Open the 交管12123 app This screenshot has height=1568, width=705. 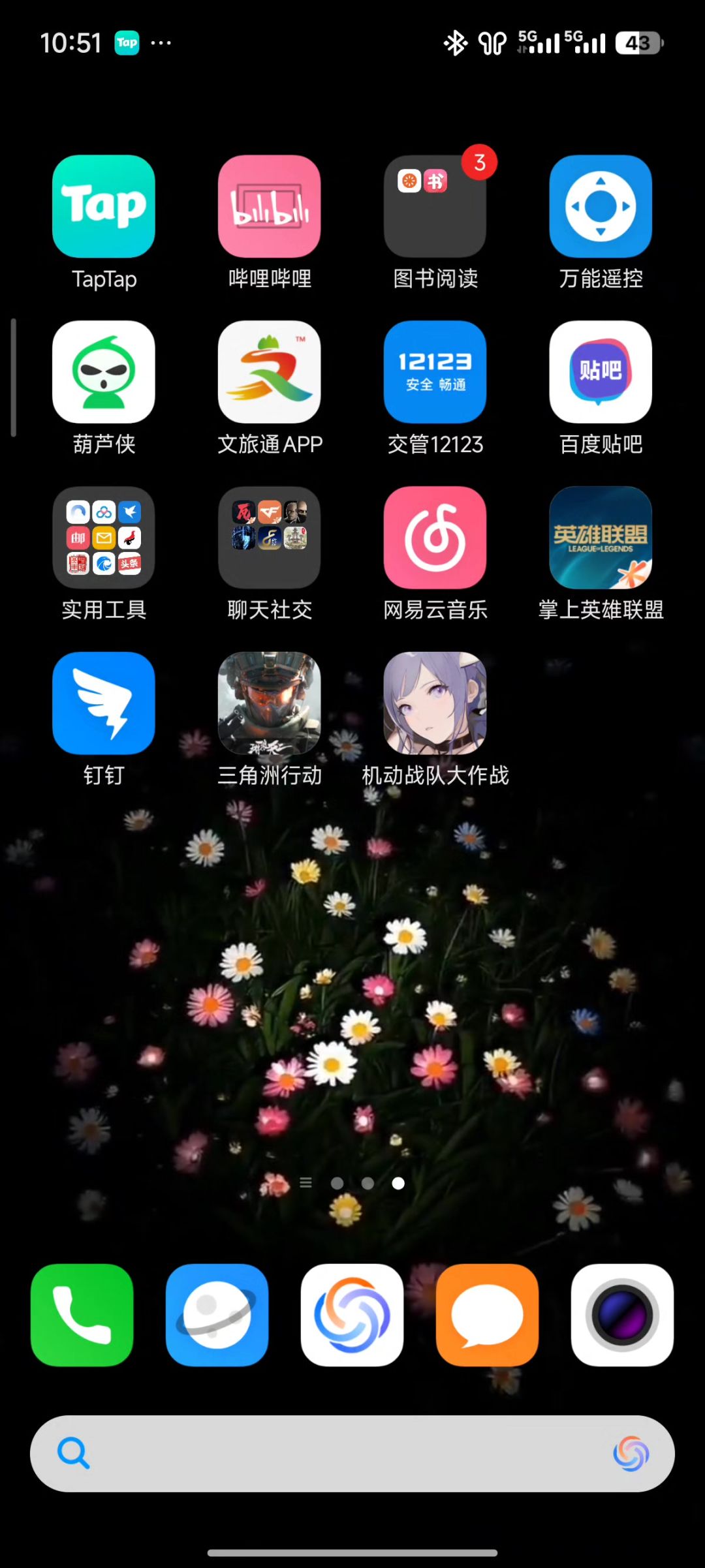click(x=435, y=372)
